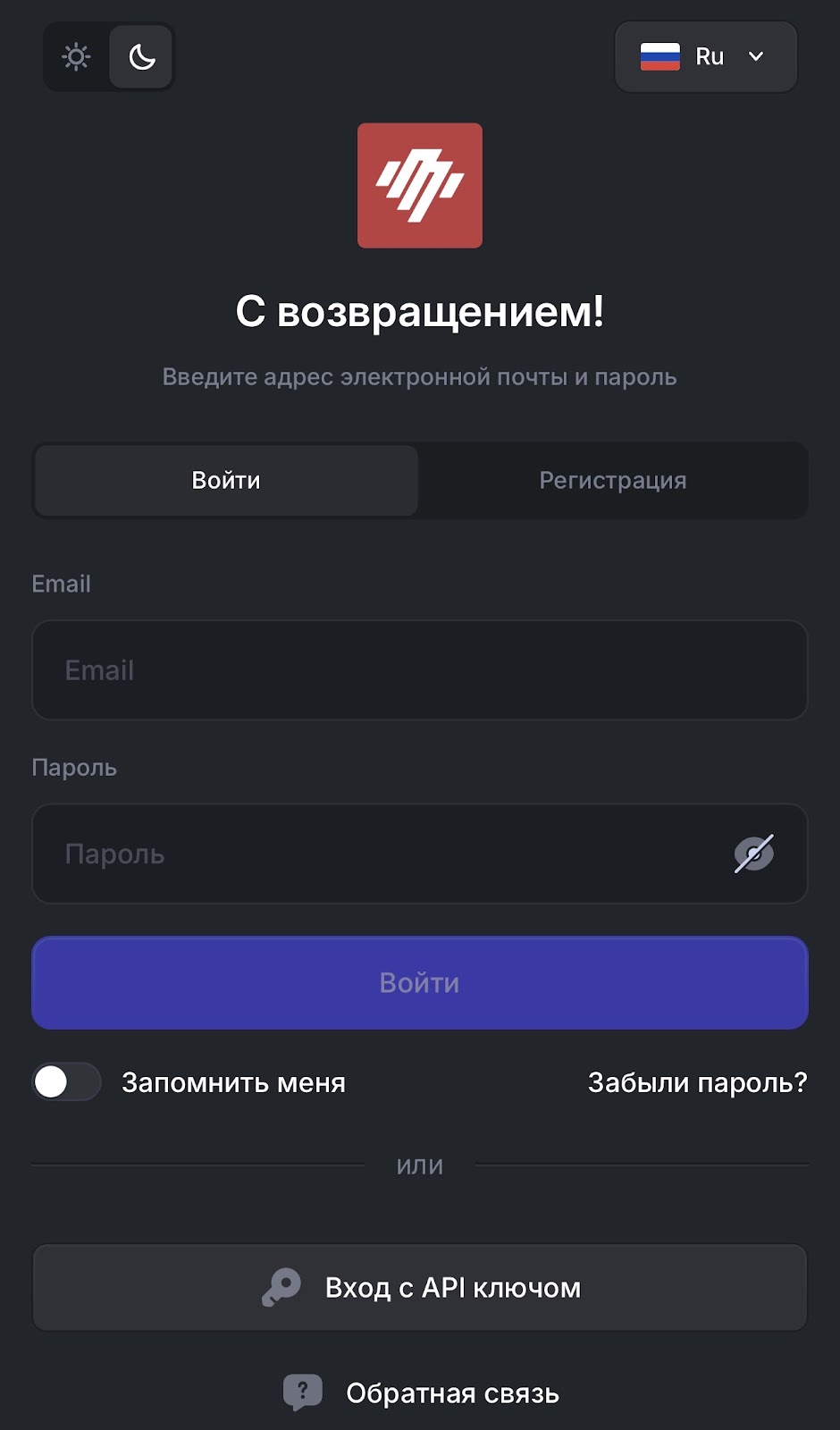Open the Забыли пароль? link
Image resolution: width=840 pixels, height=1430 pixels.
point(697,1082)
